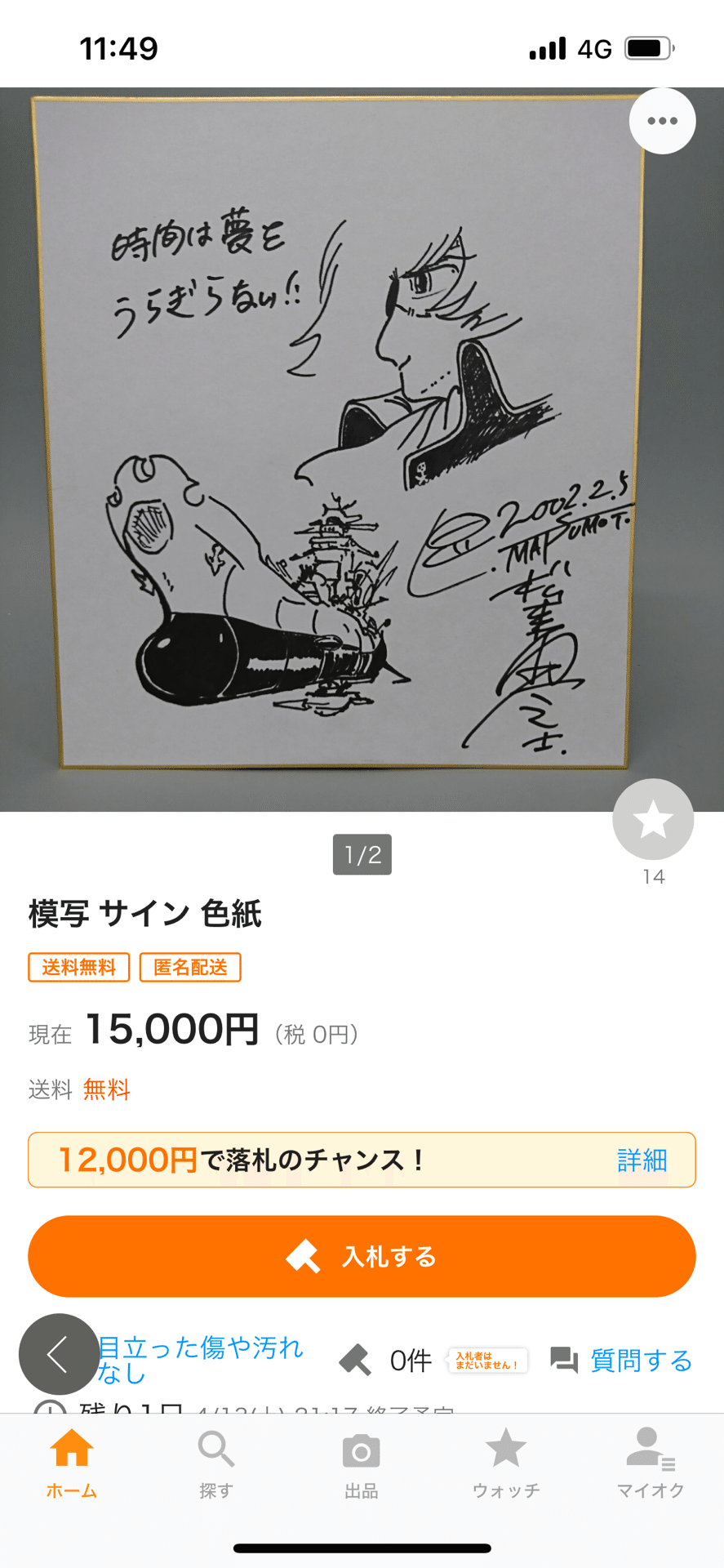The width and height of the screenshot is (724, 1568).
Task: Open the more options ellipsis on the photo
Action: [662, 120]
